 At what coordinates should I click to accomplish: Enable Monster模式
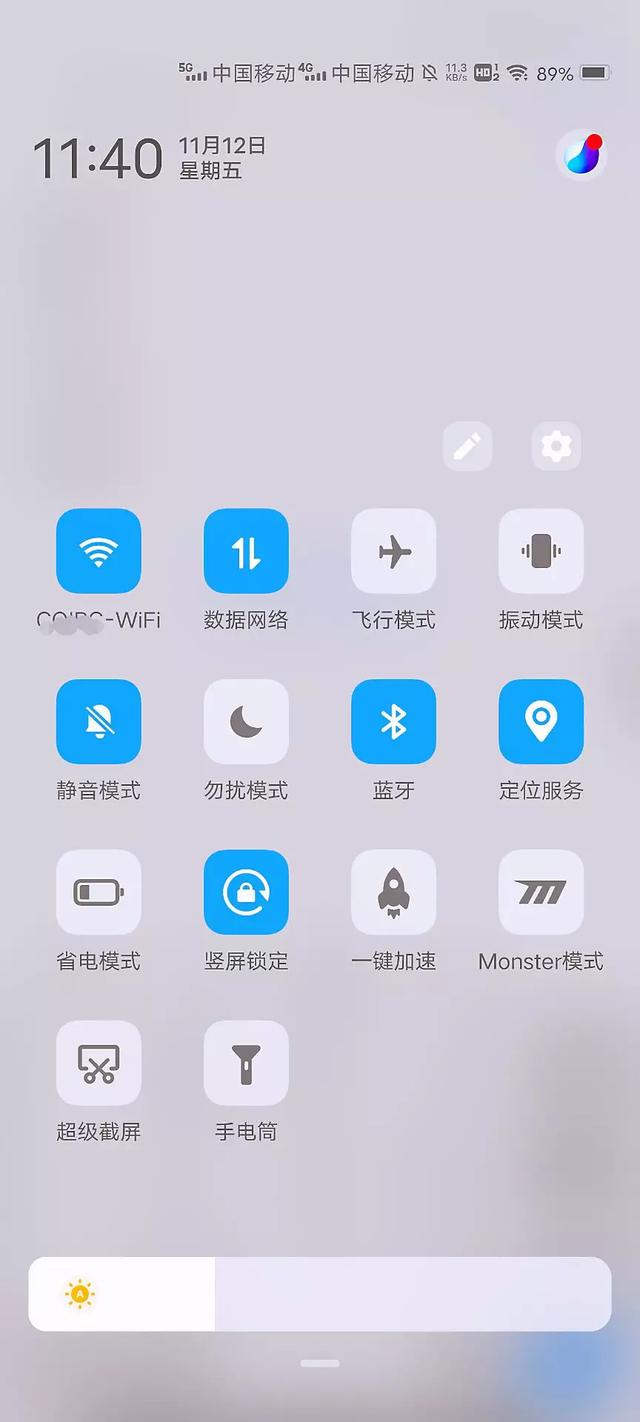coord(541,892)
